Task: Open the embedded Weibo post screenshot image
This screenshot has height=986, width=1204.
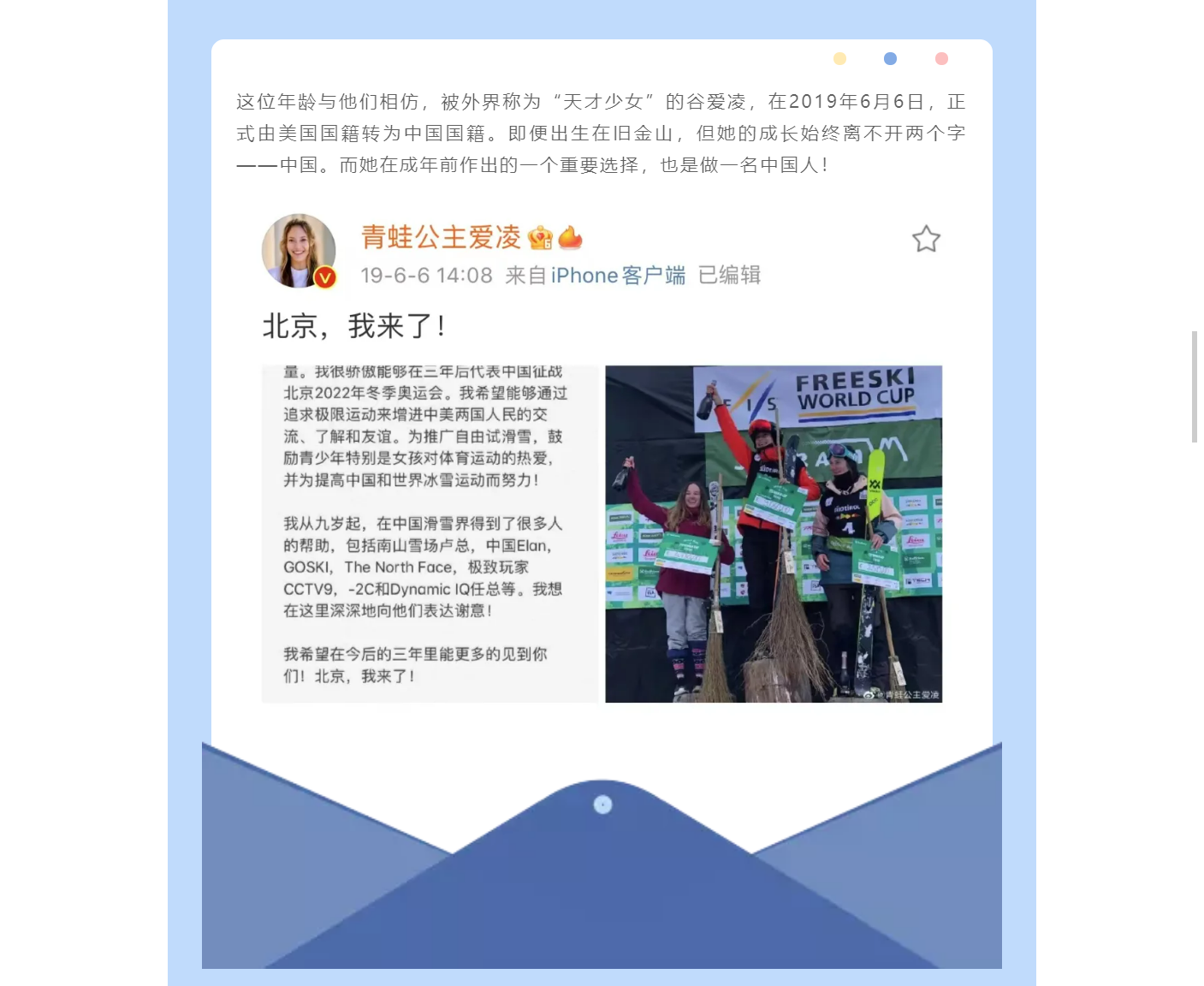Action: 602,460
